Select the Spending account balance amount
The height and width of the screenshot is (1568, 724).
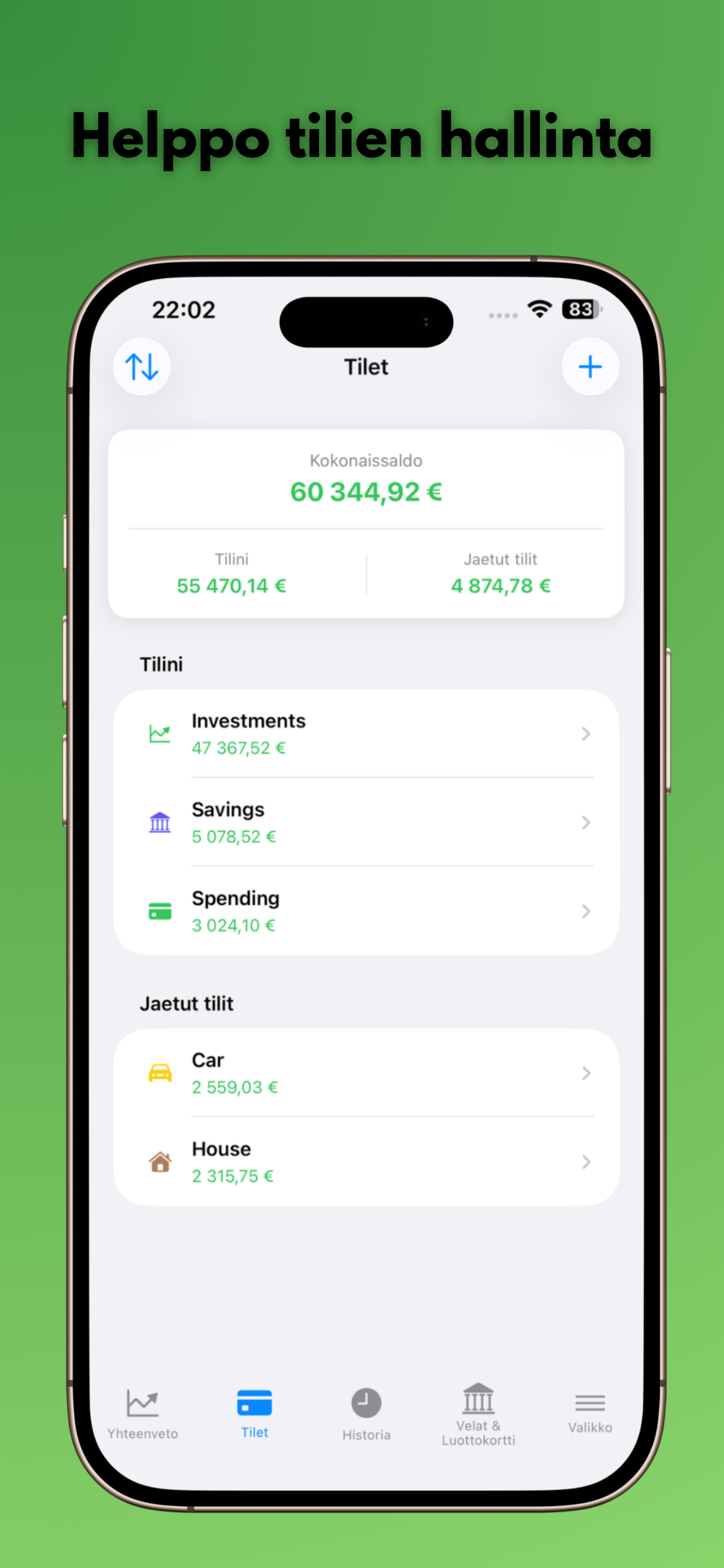[235, 925]
